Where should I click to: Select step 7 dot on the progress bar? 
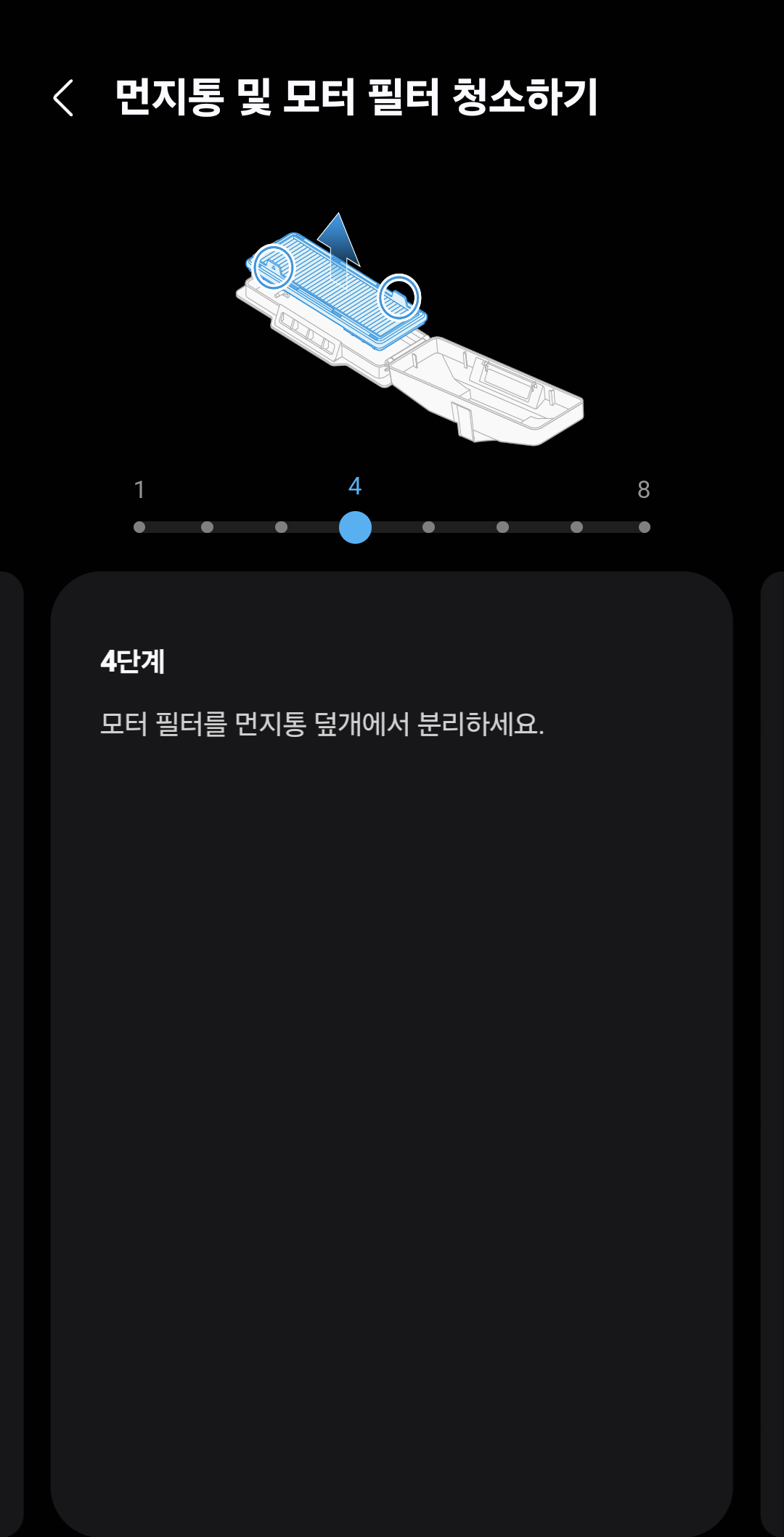[574, 527]
